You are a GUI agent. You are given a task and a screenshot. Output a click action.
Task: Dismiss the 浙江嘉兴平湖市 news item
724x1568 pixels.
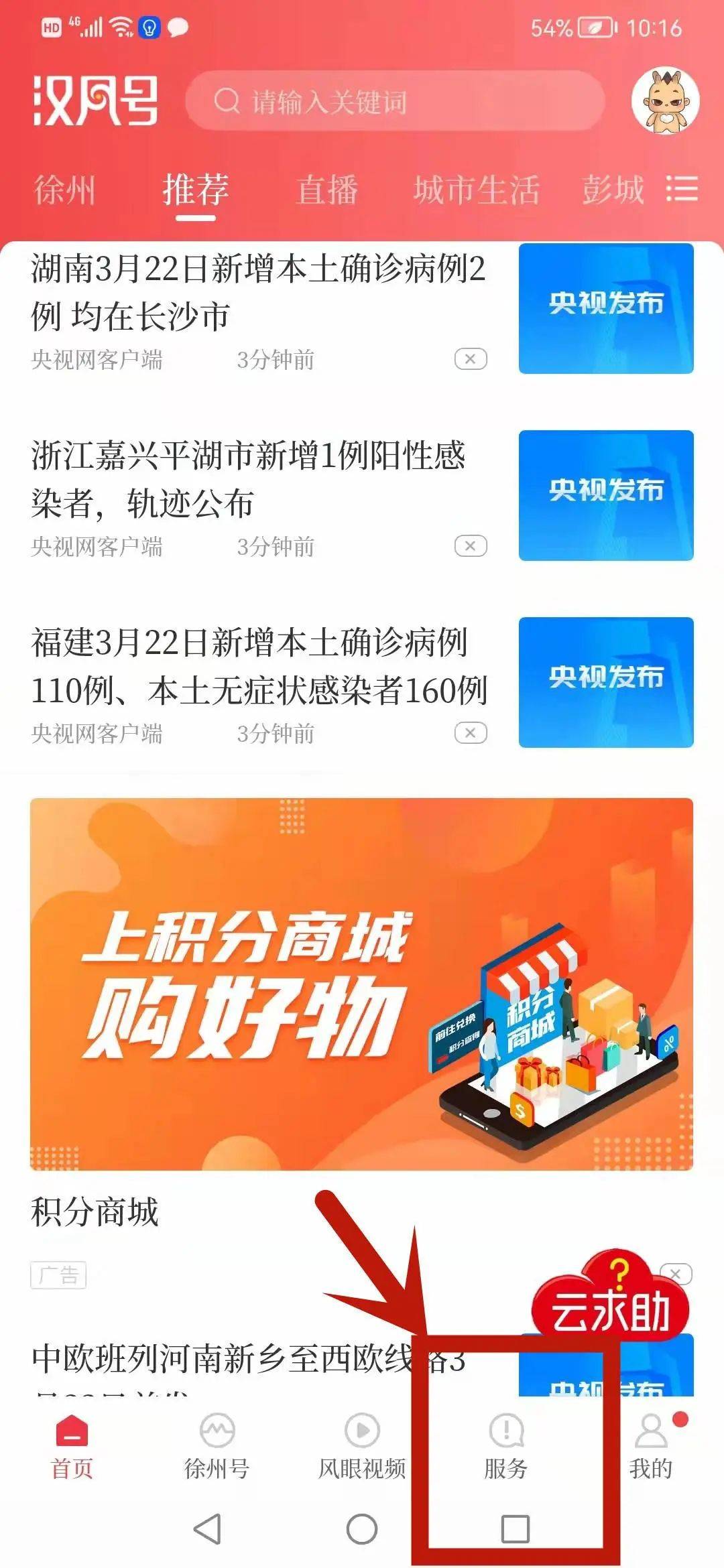(471, 546)
